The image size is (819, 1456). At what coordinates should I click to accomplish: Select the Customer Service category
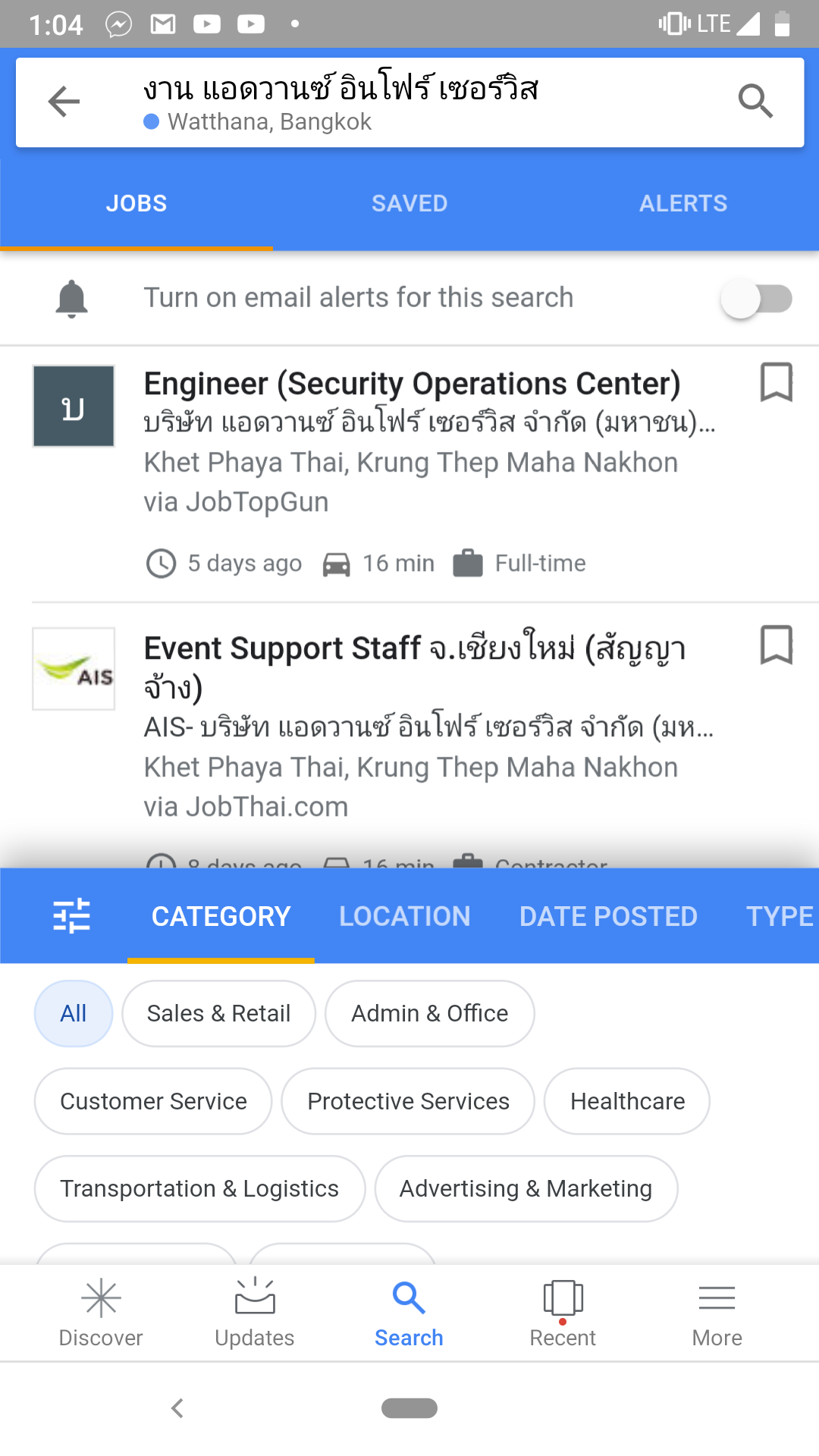(x=153, y=1101)
